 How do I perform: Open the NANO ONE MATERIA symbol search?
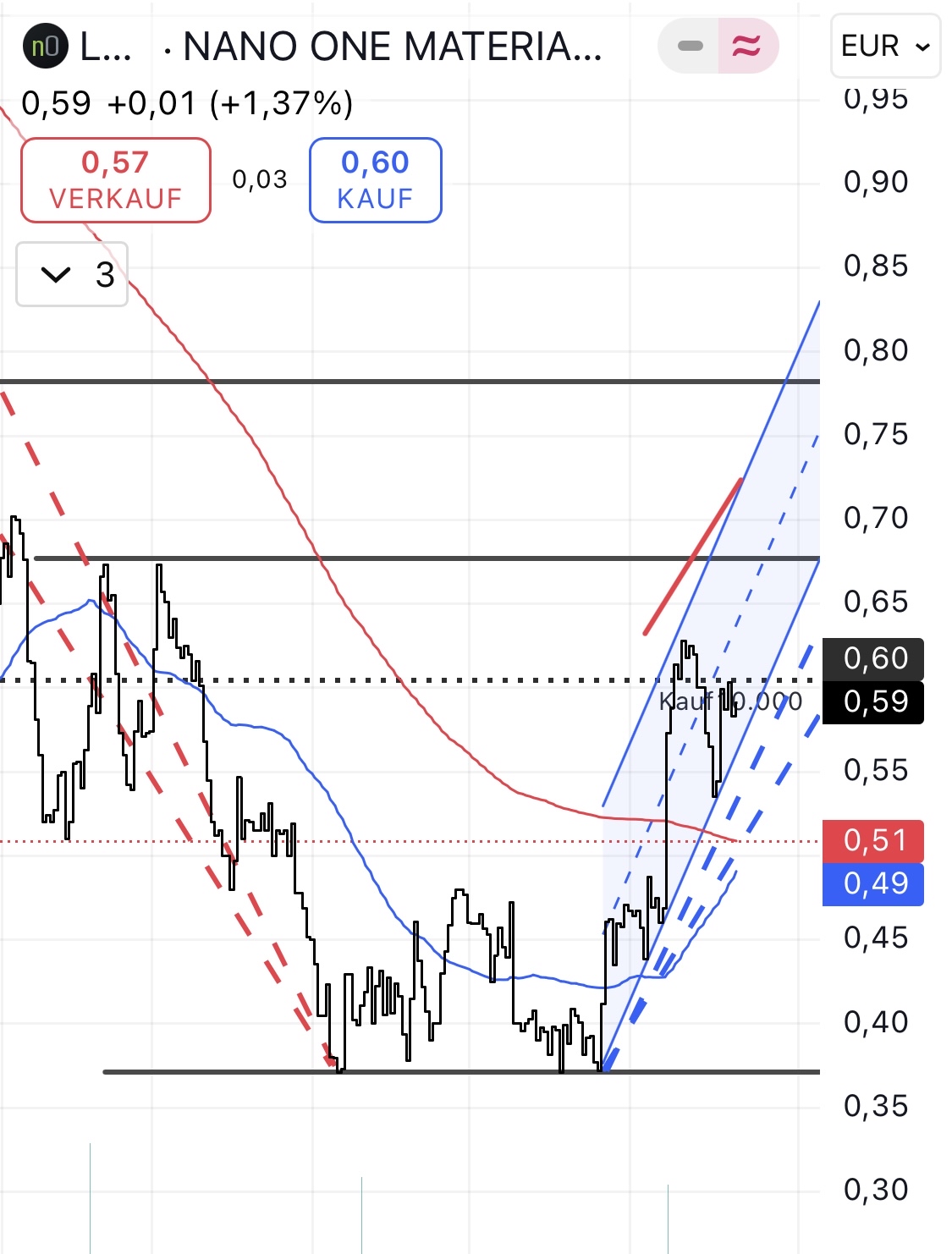[x=391, y=47]
